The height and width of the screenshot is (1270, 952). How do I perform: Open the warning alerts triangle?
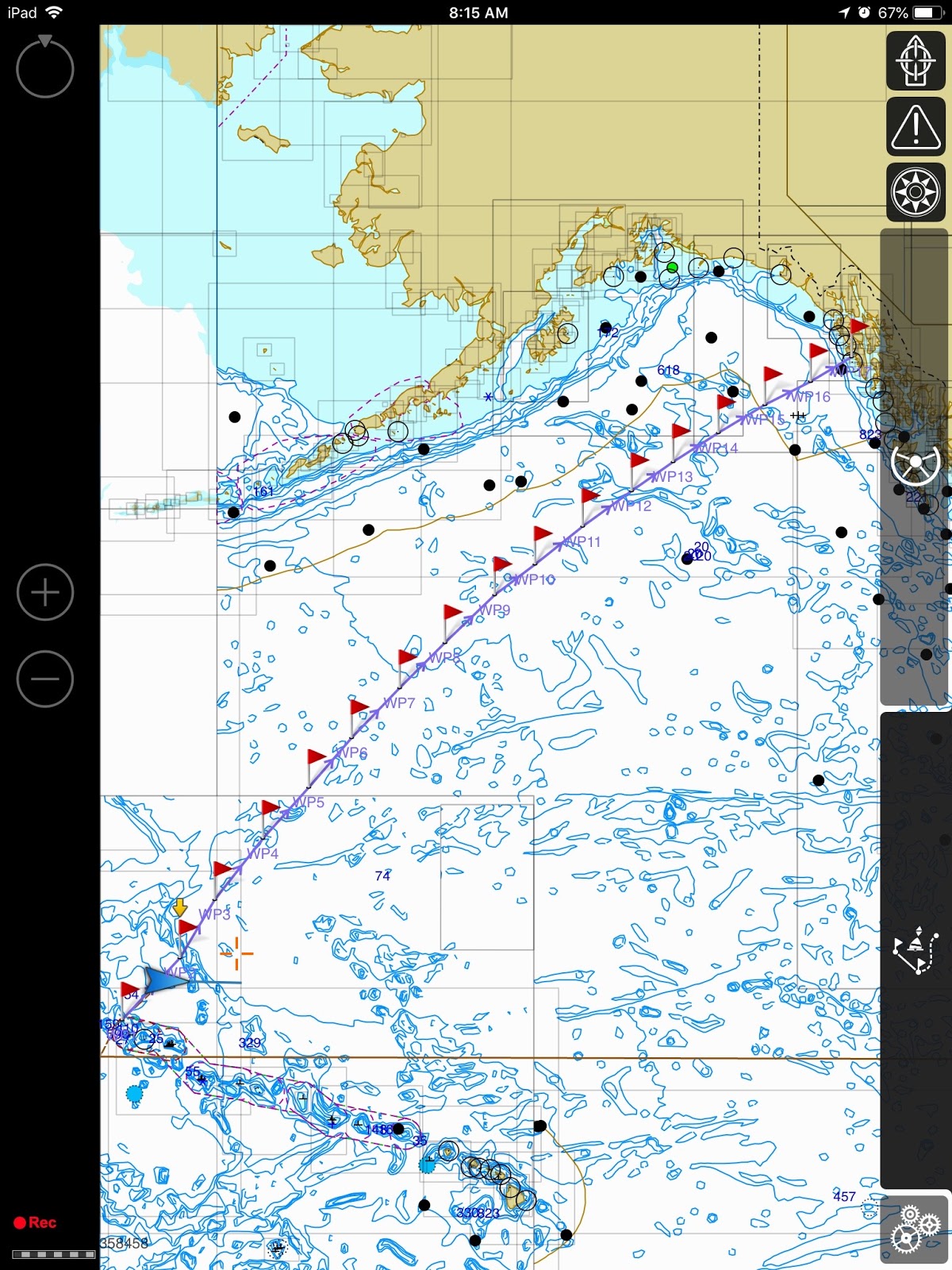click(915, 127)
